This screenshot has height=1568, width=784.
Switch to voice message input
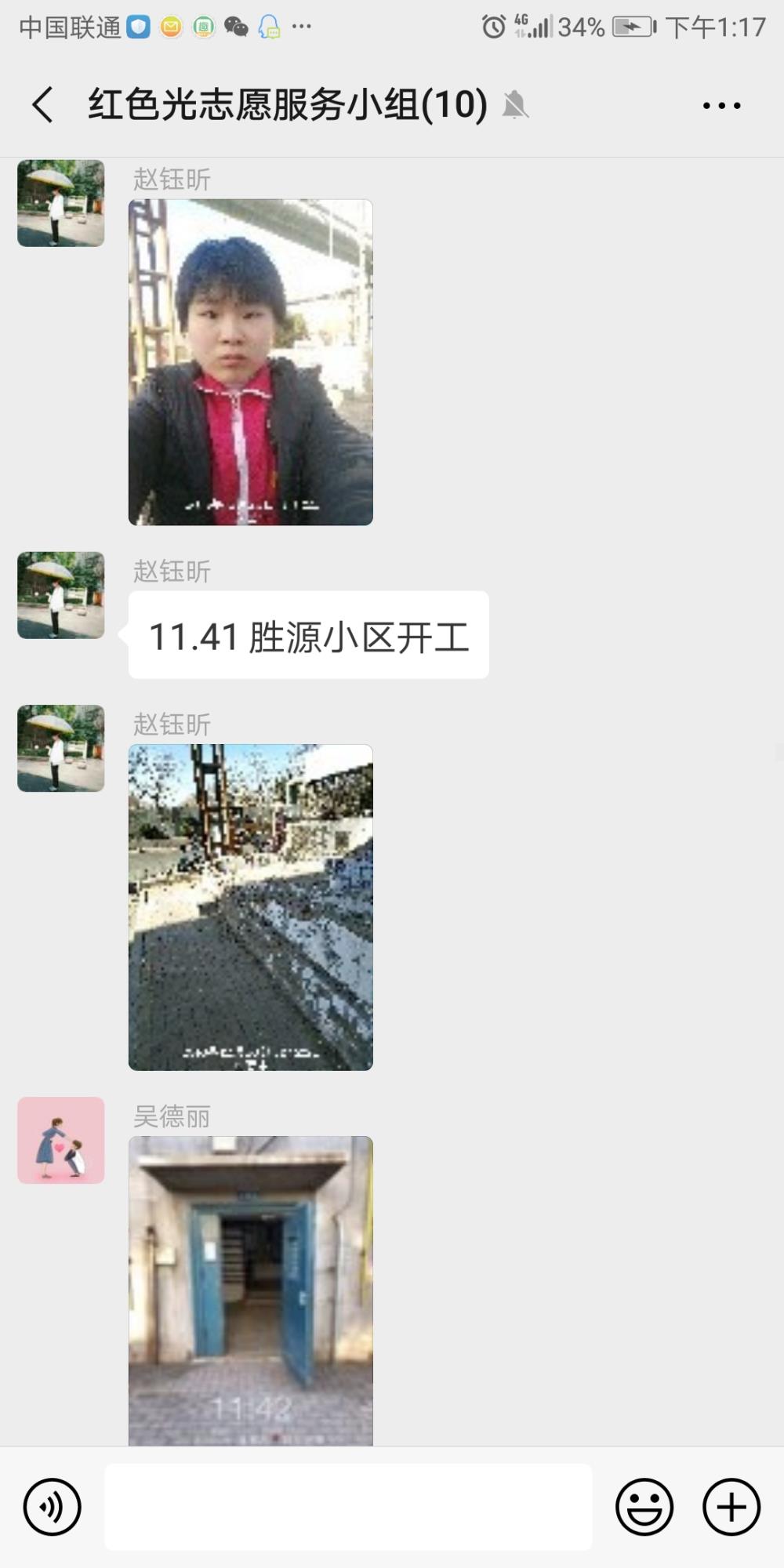click(x=53, y=1507)
